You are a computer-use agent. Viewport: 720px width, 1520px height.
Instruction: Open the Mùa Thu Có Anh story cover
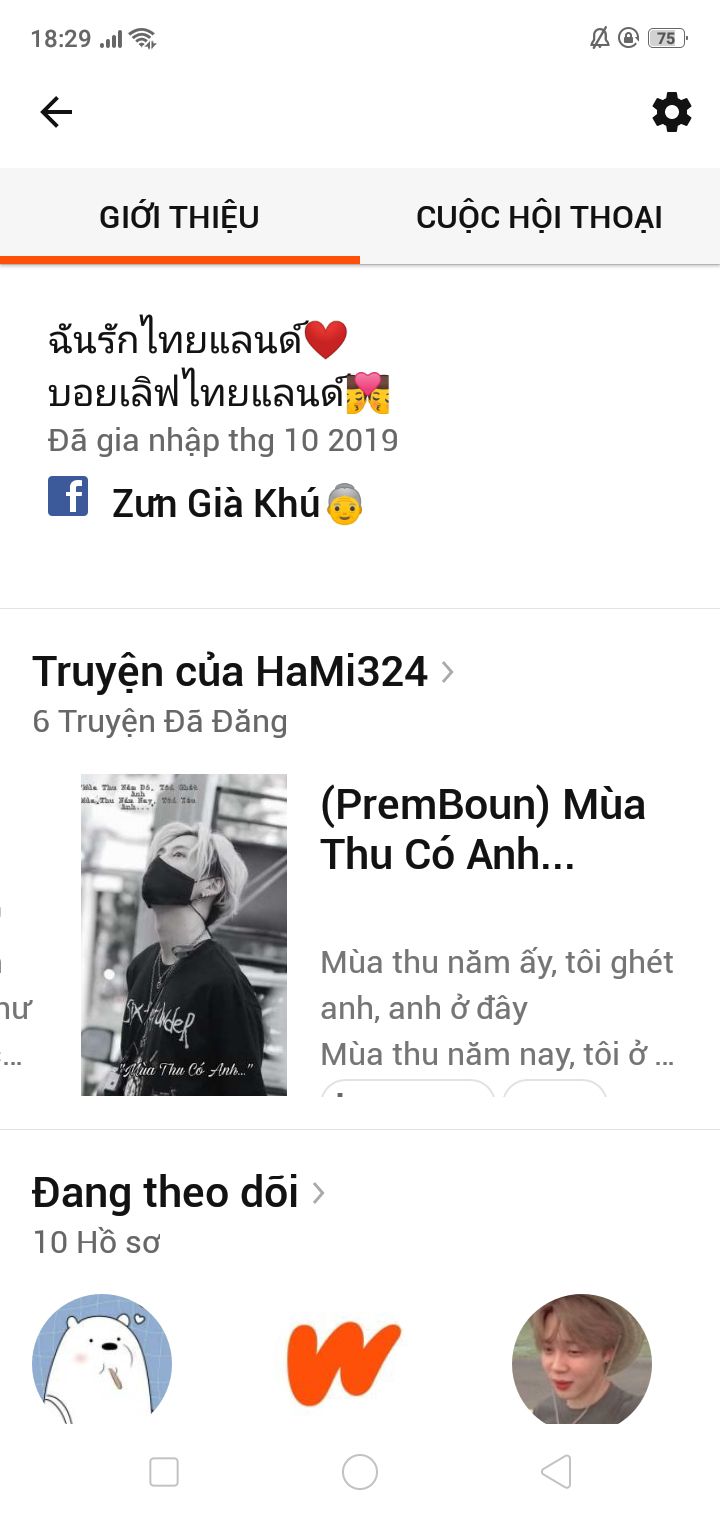[184, 934]
